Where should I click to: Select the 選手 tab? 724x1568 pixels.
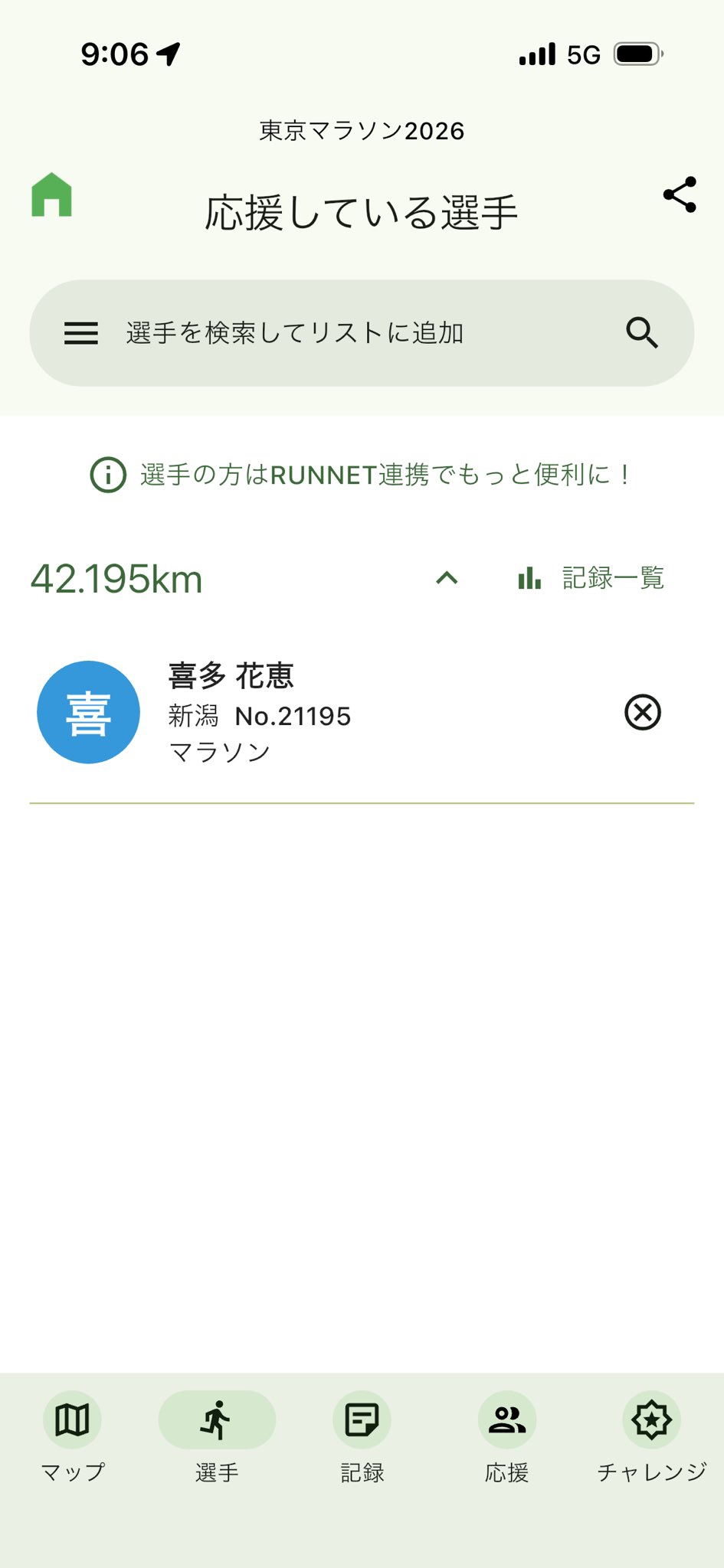217,1436
